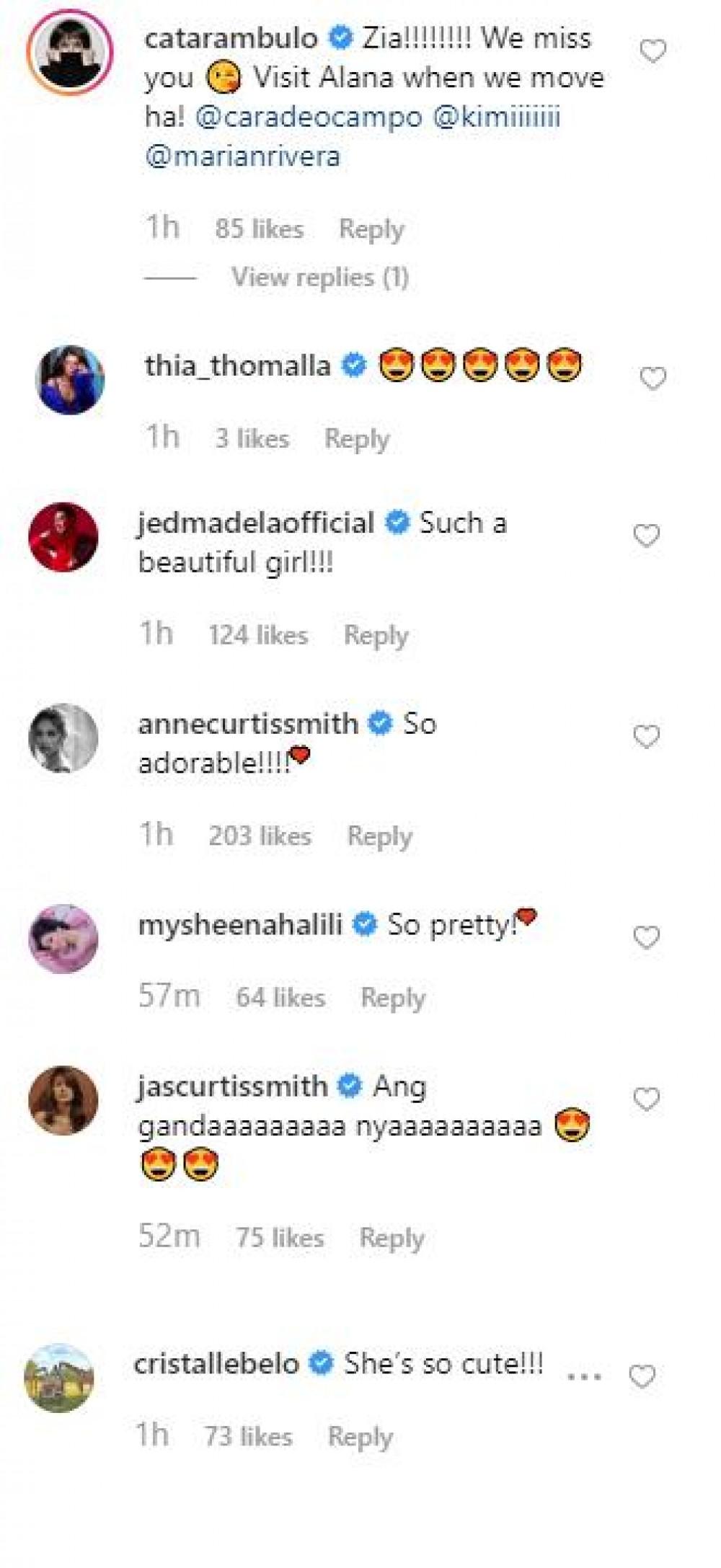Screen dimensions: 721x1568
Task: Reply to thia_thomalla's comment
Action: (x=357, y=438)
